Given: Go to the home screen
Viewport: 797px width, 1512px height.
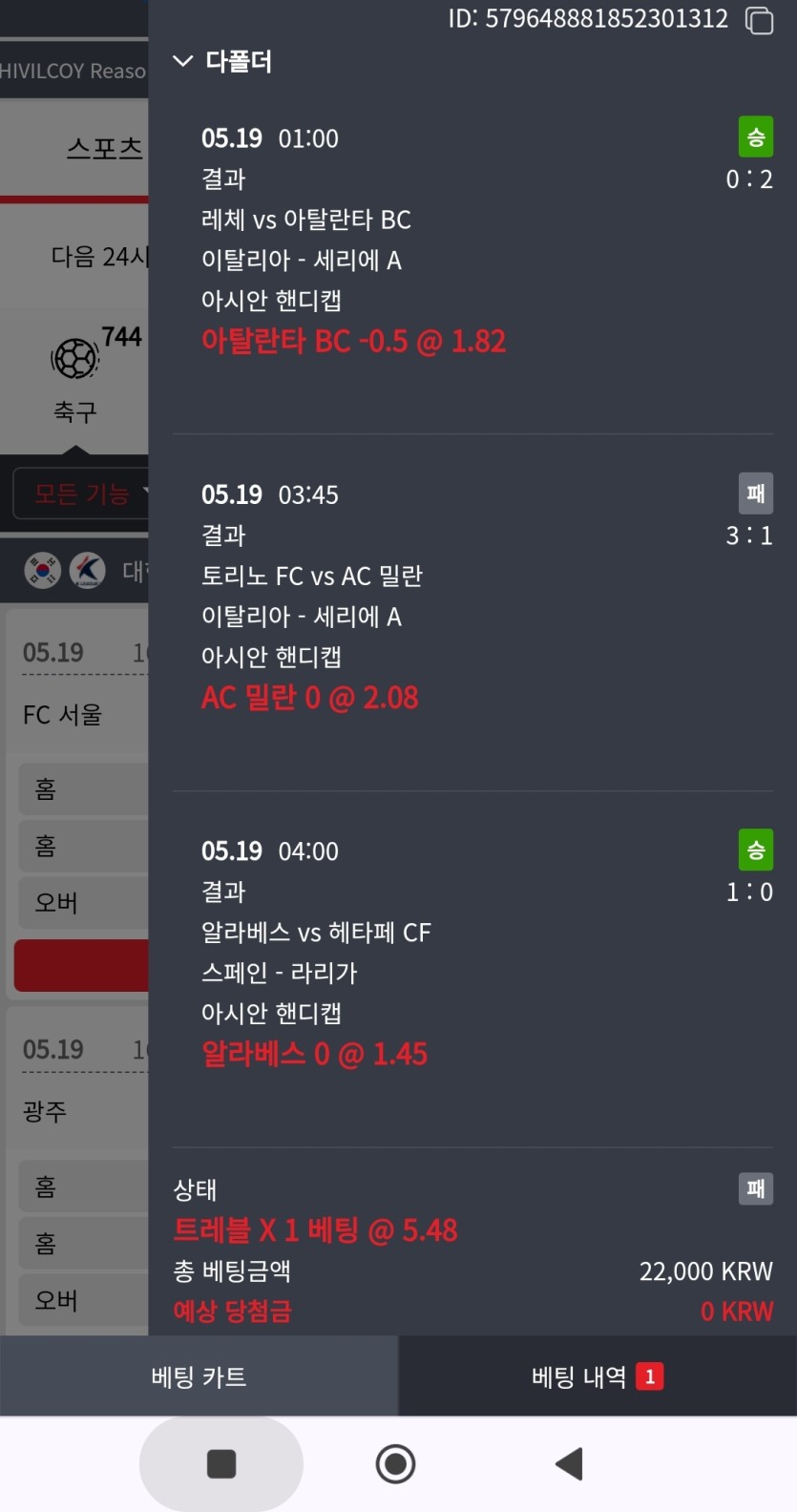Looking at the screenshot, I should (395, 1463).
